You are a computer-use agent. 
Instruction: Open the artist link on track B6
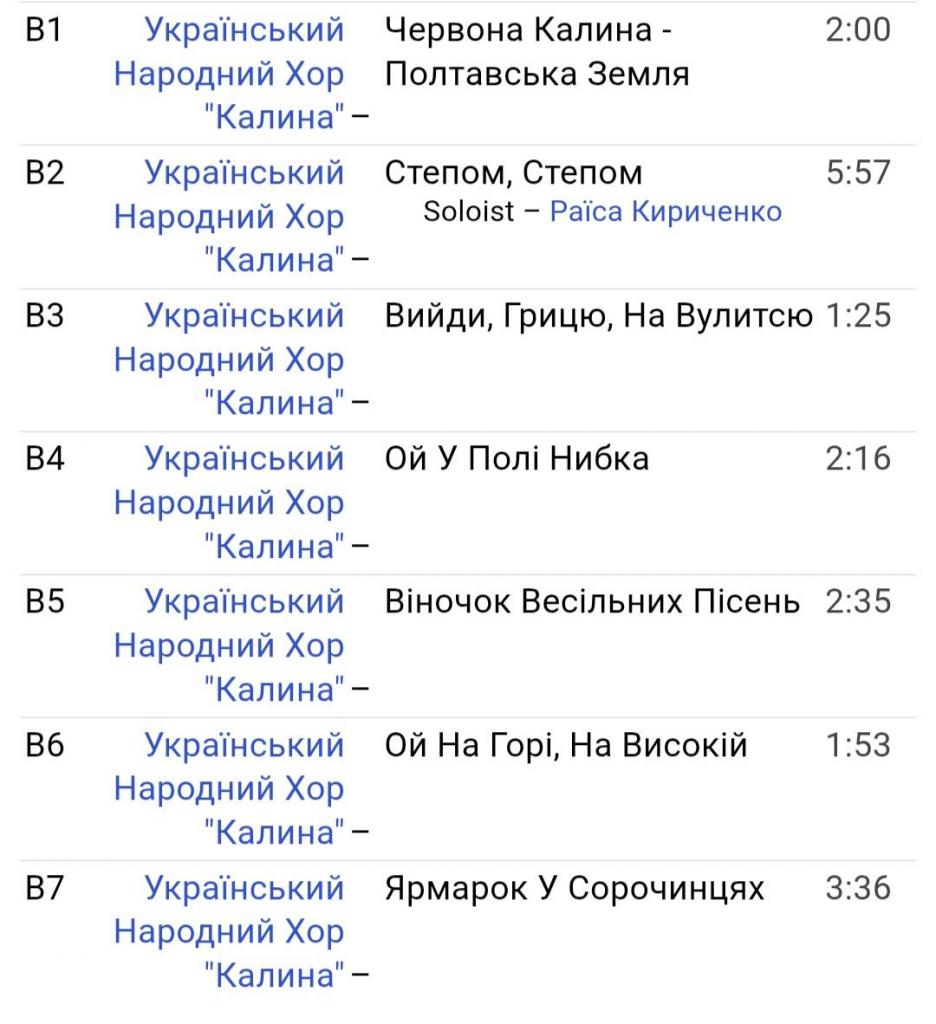click(230, 789)
